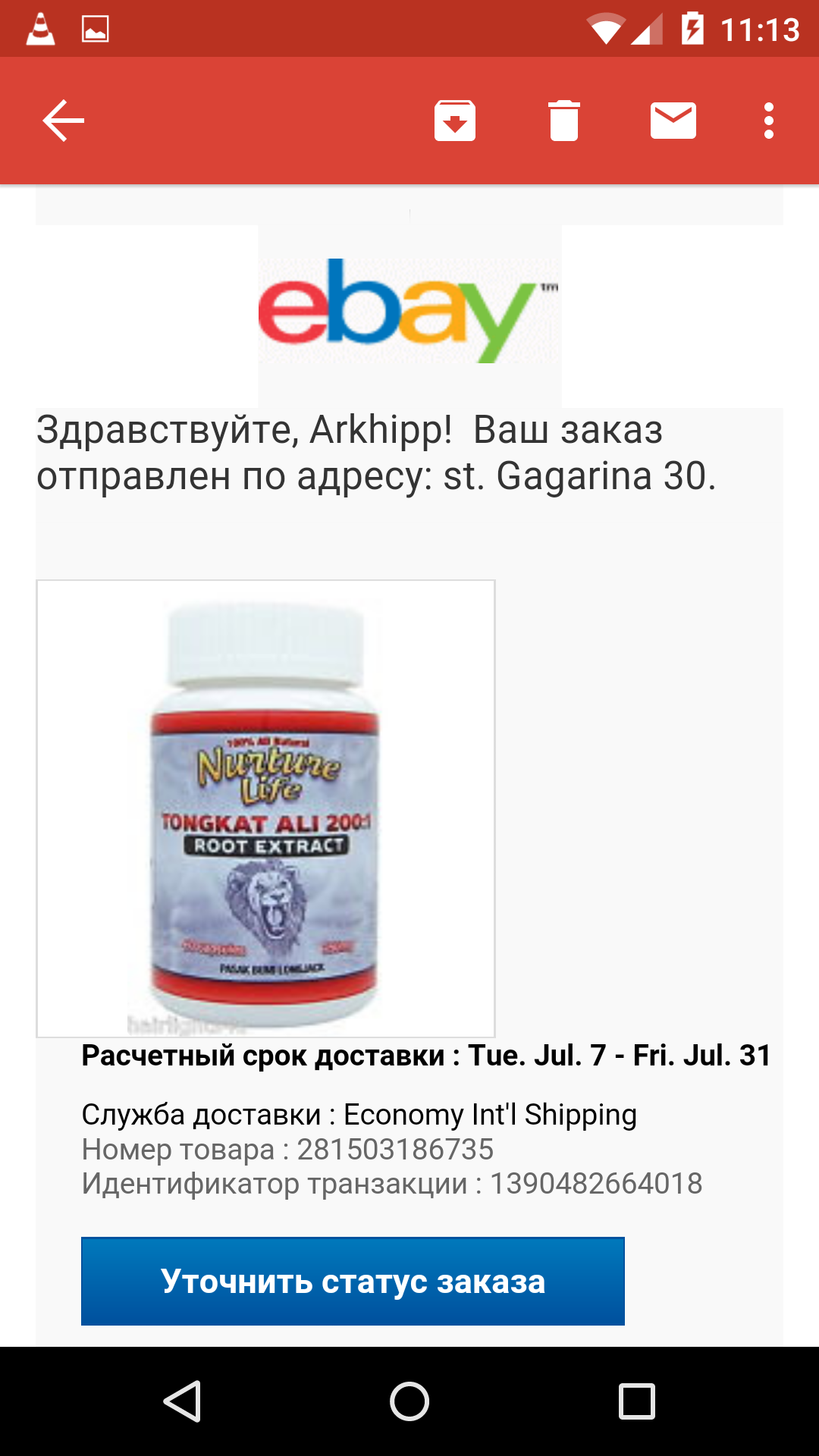Tap the system home button
This screenshot has width=819, height=1456.
[x=409, y=1401]
